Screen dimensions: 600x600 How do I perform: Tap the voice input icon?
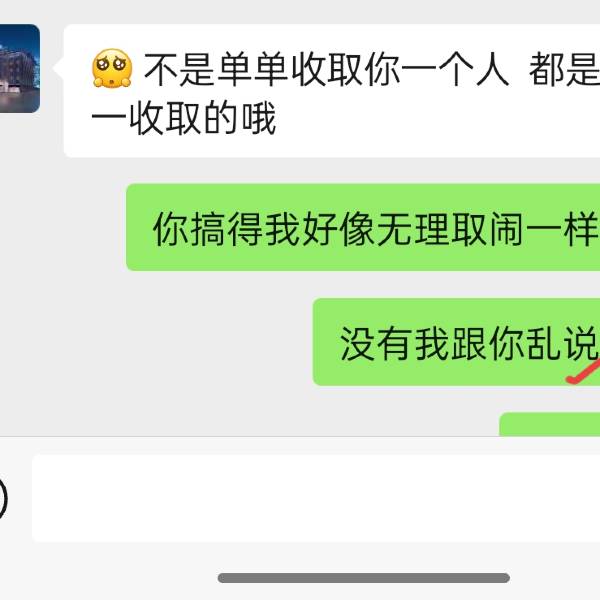click(x=3, y=498)
